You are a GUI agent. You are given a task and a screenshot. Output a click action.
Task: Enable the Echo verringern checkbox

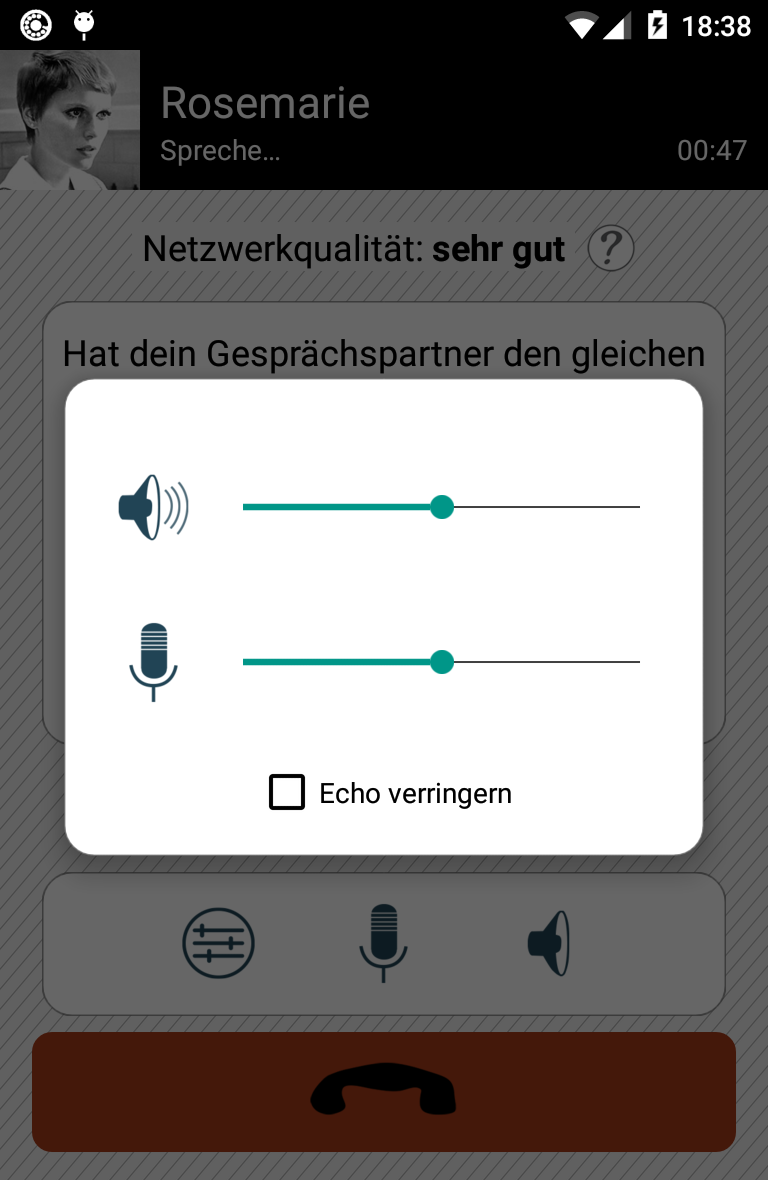(287, 793)
